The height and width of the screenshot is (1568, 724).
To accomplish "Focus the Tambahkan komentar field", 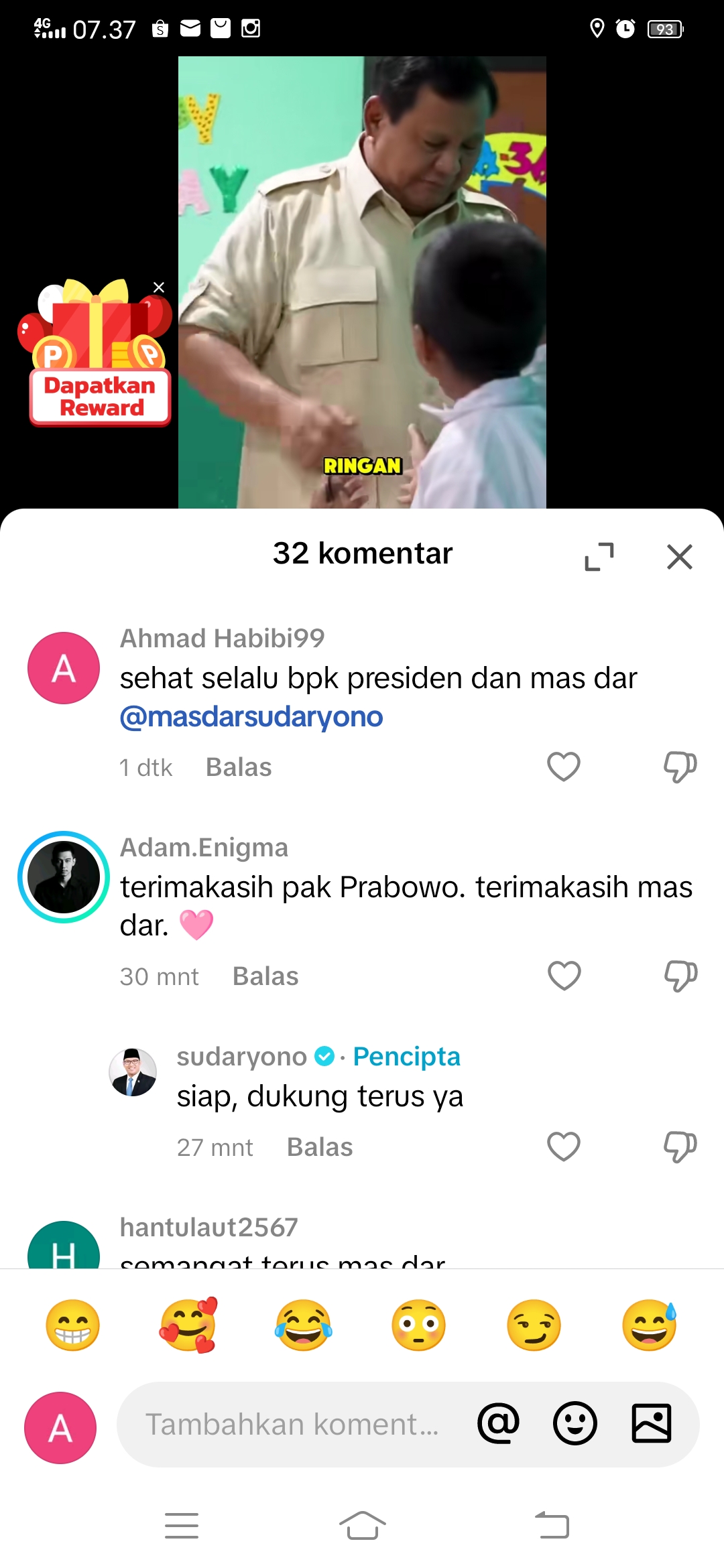I will tap(292, 1424).
